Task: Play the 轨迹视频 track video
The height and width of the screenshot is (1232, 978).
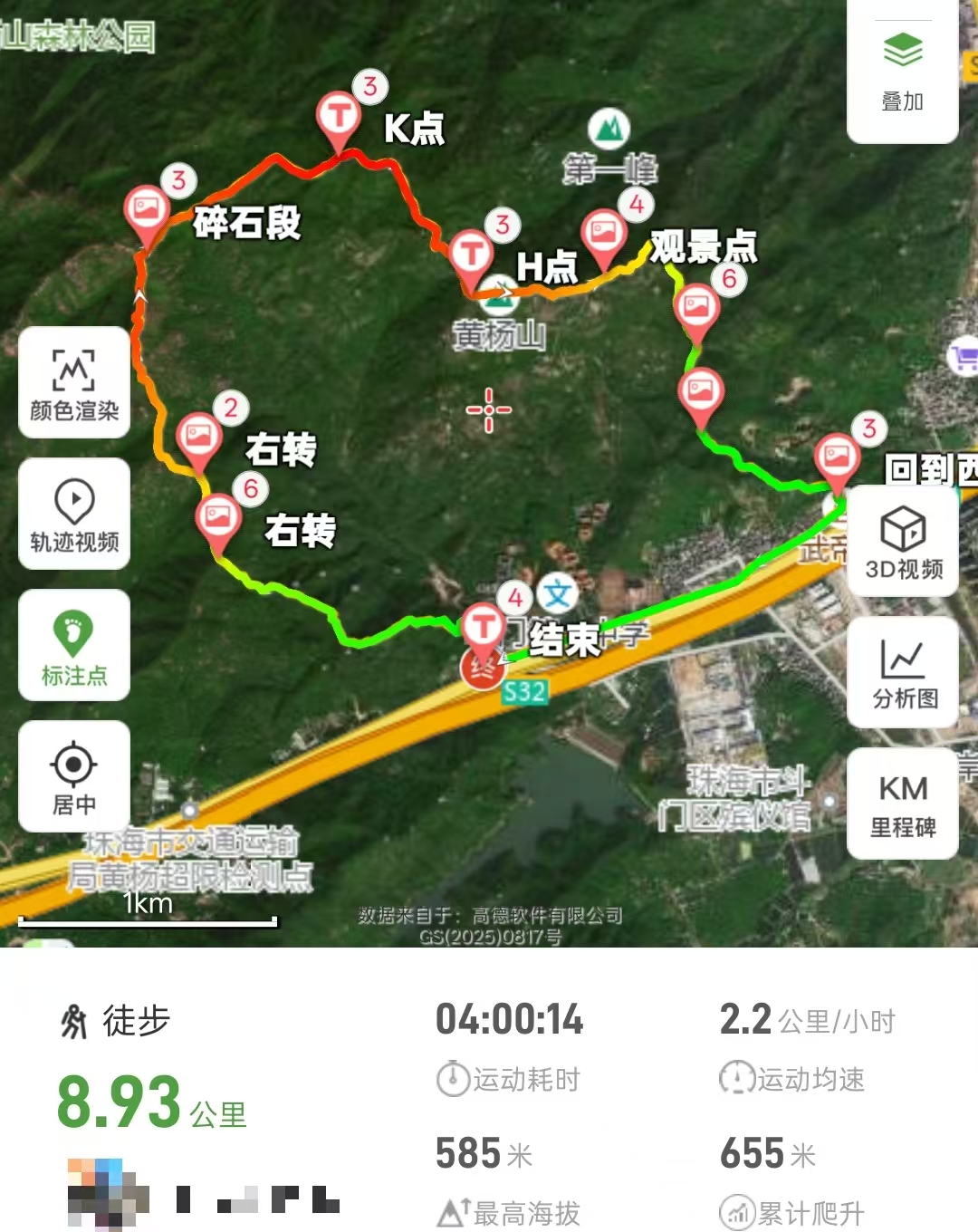Action: click(x=74, y=515)
